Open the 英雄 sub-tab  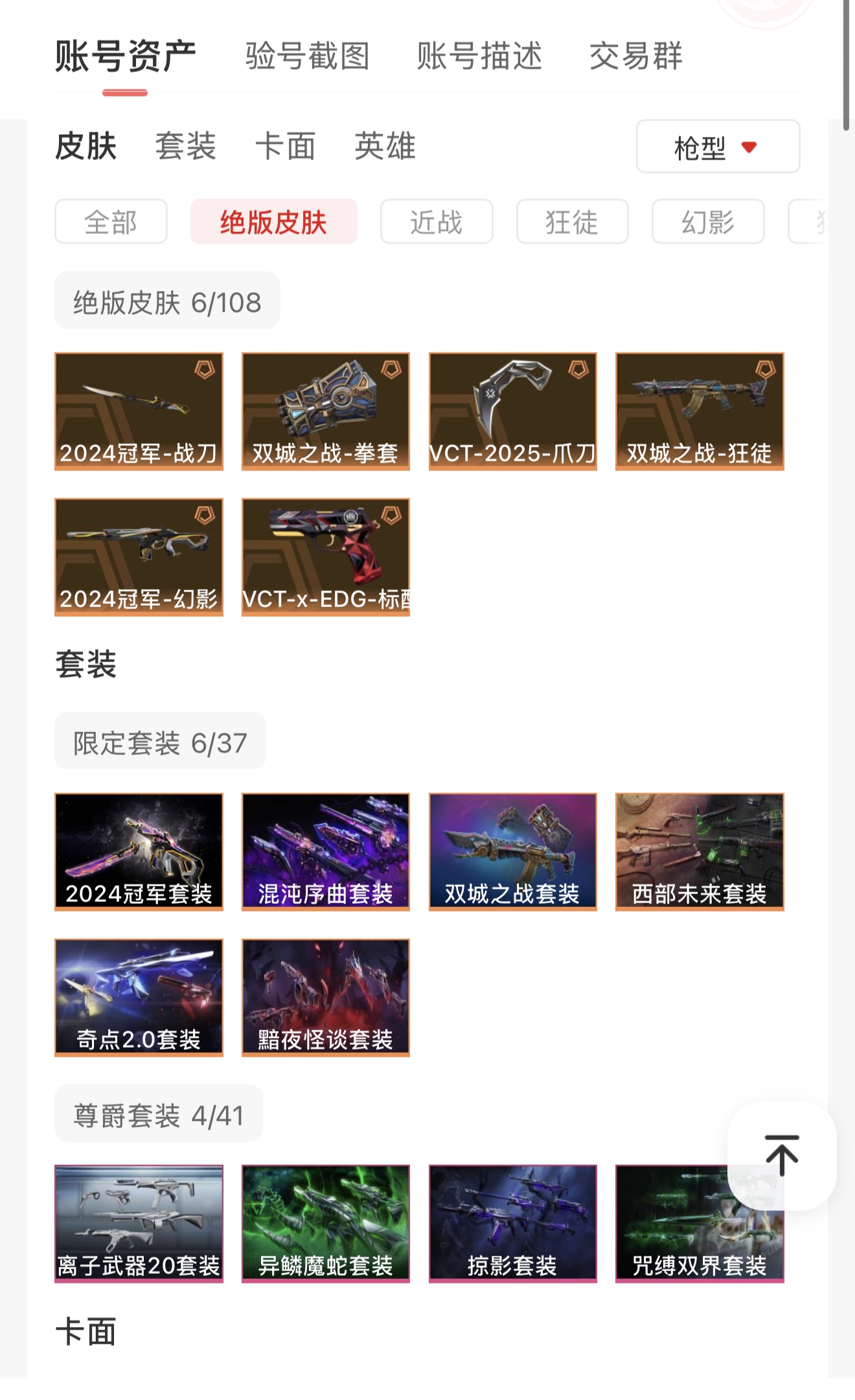tap(385, 146)
